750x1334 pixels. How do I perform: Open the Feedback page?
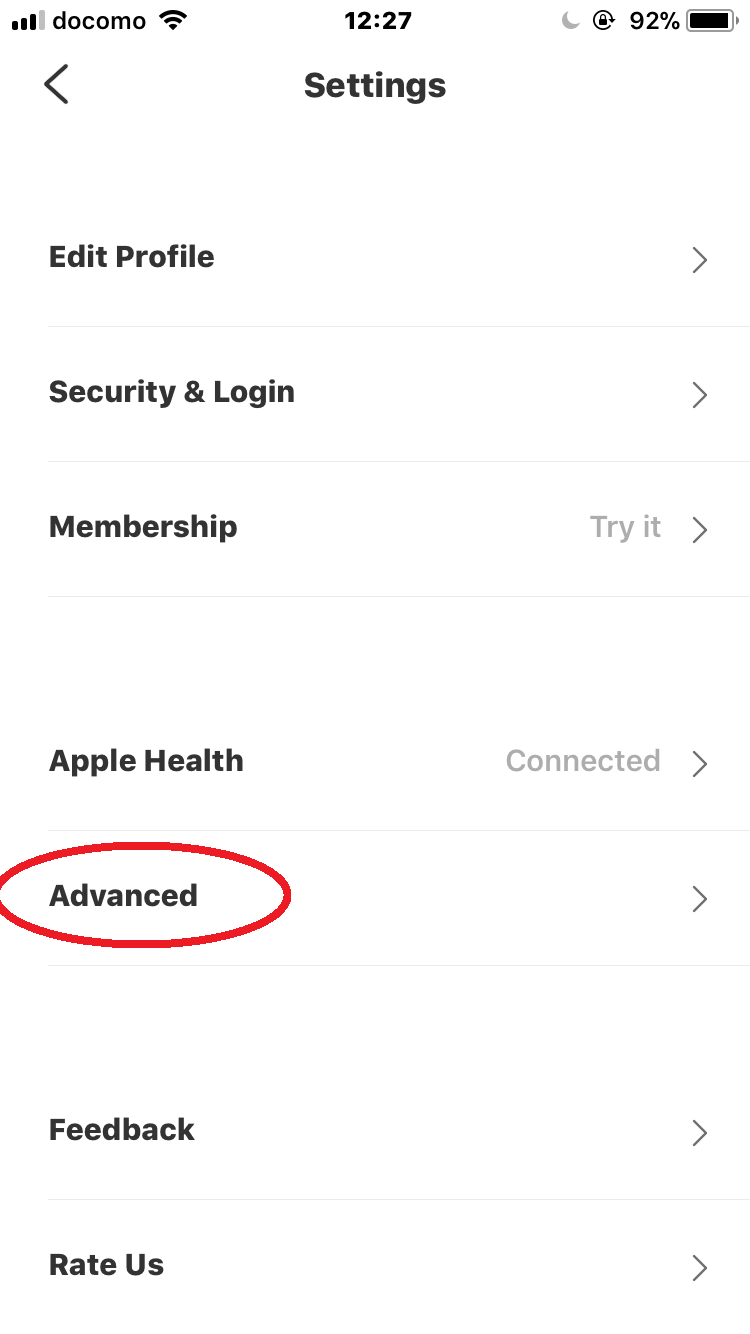coord(375,1132)
